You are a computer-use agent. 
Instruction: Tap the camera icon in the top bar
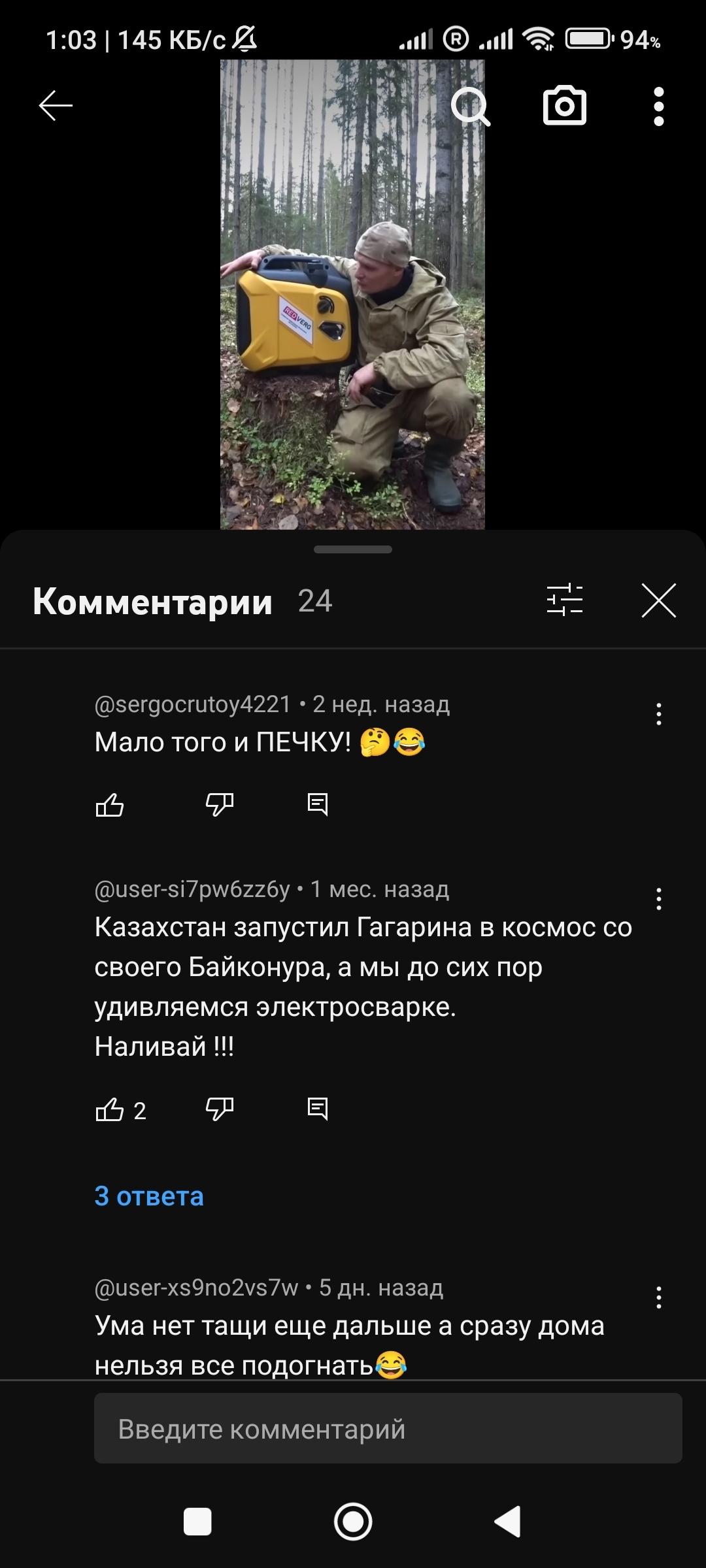tap(565, 106)
